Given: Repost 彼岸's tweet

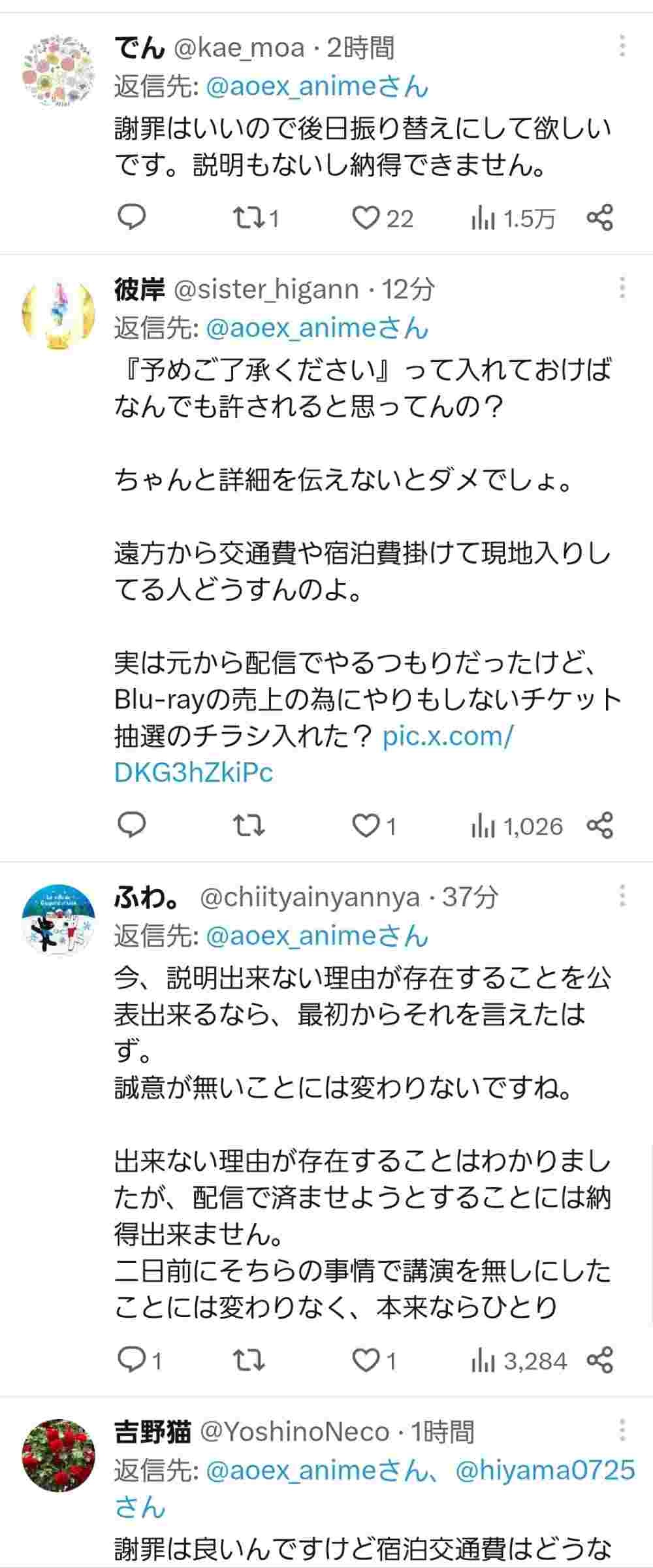Looking at the screenshot, I should (249, 826).
